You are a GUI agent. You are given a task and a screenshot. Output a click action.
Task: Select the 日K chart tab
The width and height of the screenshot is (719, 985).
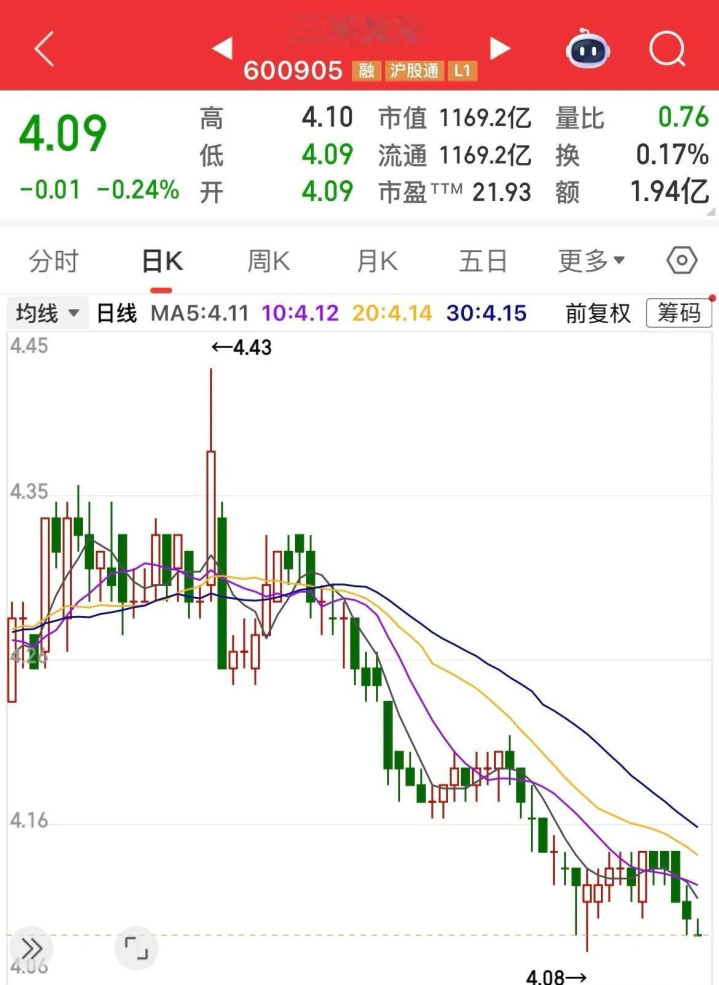(x=162, y=262)
